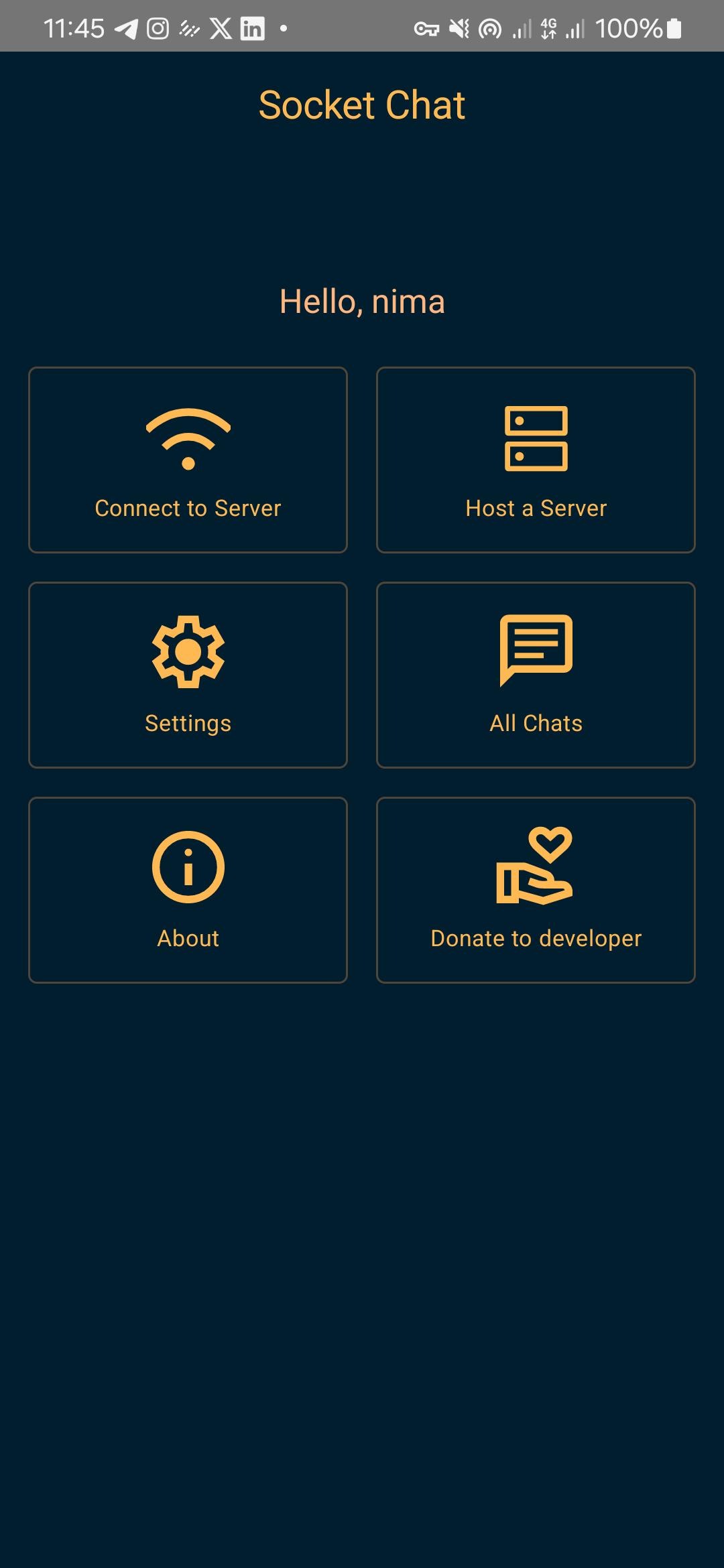Open Connect to Server

pyautogui.click(x=188, y=460)
